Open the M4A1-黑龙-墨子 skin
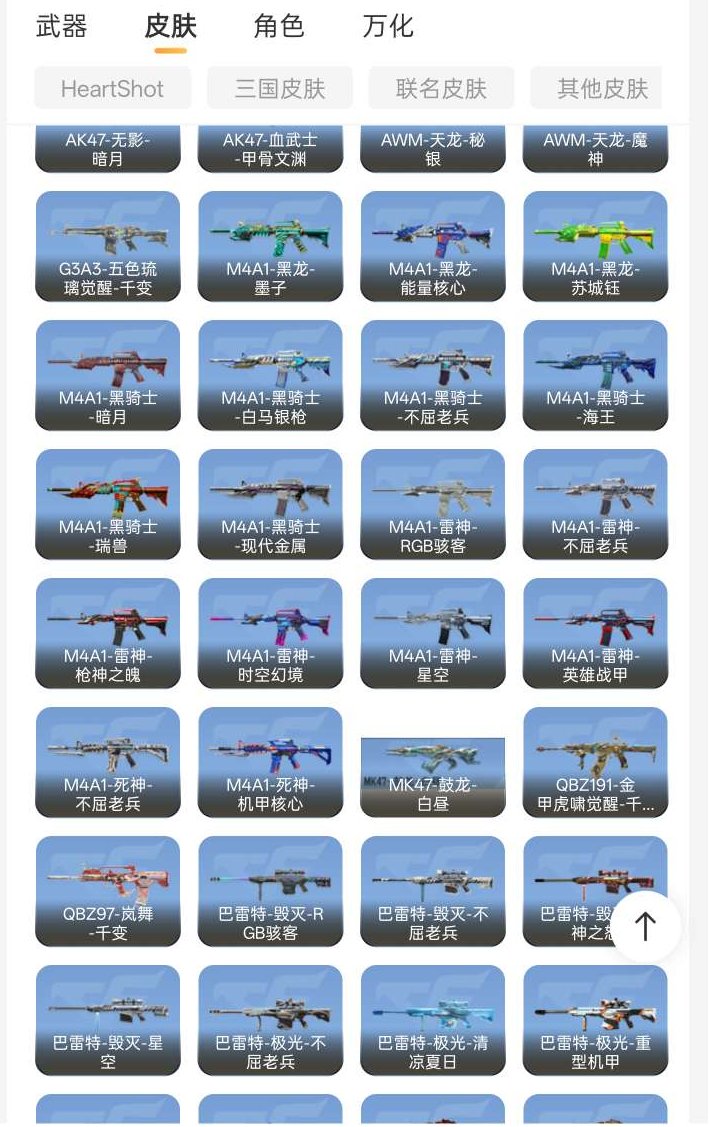709x1127 pixels. [x=270, y=246]
